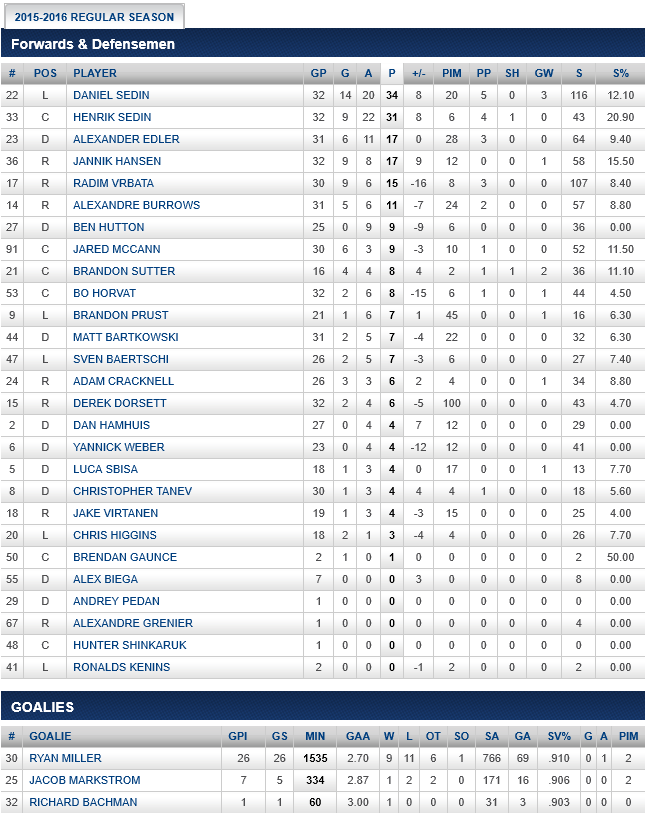The width and height of the screenshot is (650, 813).
Task: Open Ben Hutton's profile link
Action: point(108,227)
